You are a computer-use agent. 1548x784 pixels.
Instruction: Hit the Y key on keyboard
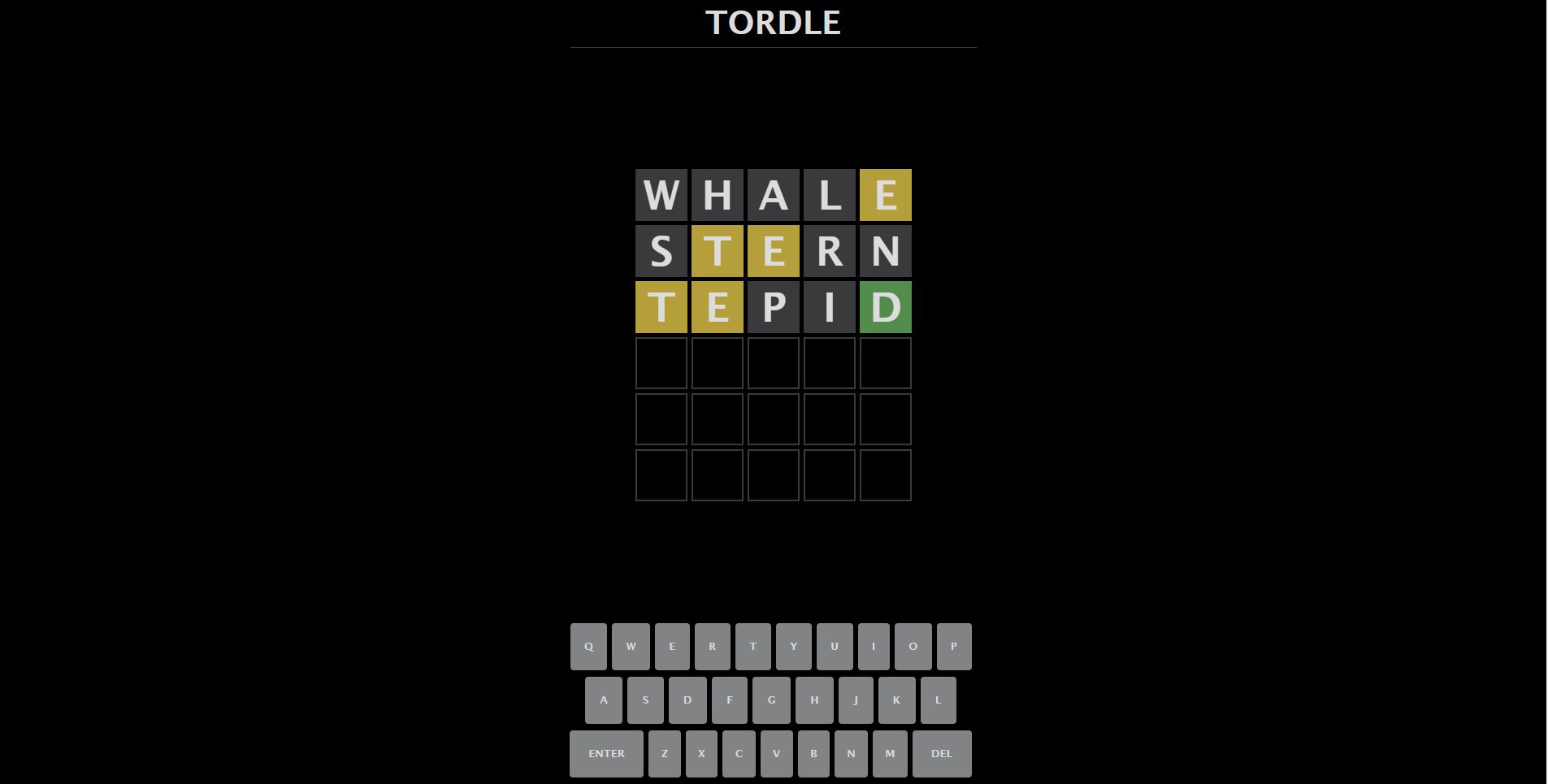[x=793, y=647]
